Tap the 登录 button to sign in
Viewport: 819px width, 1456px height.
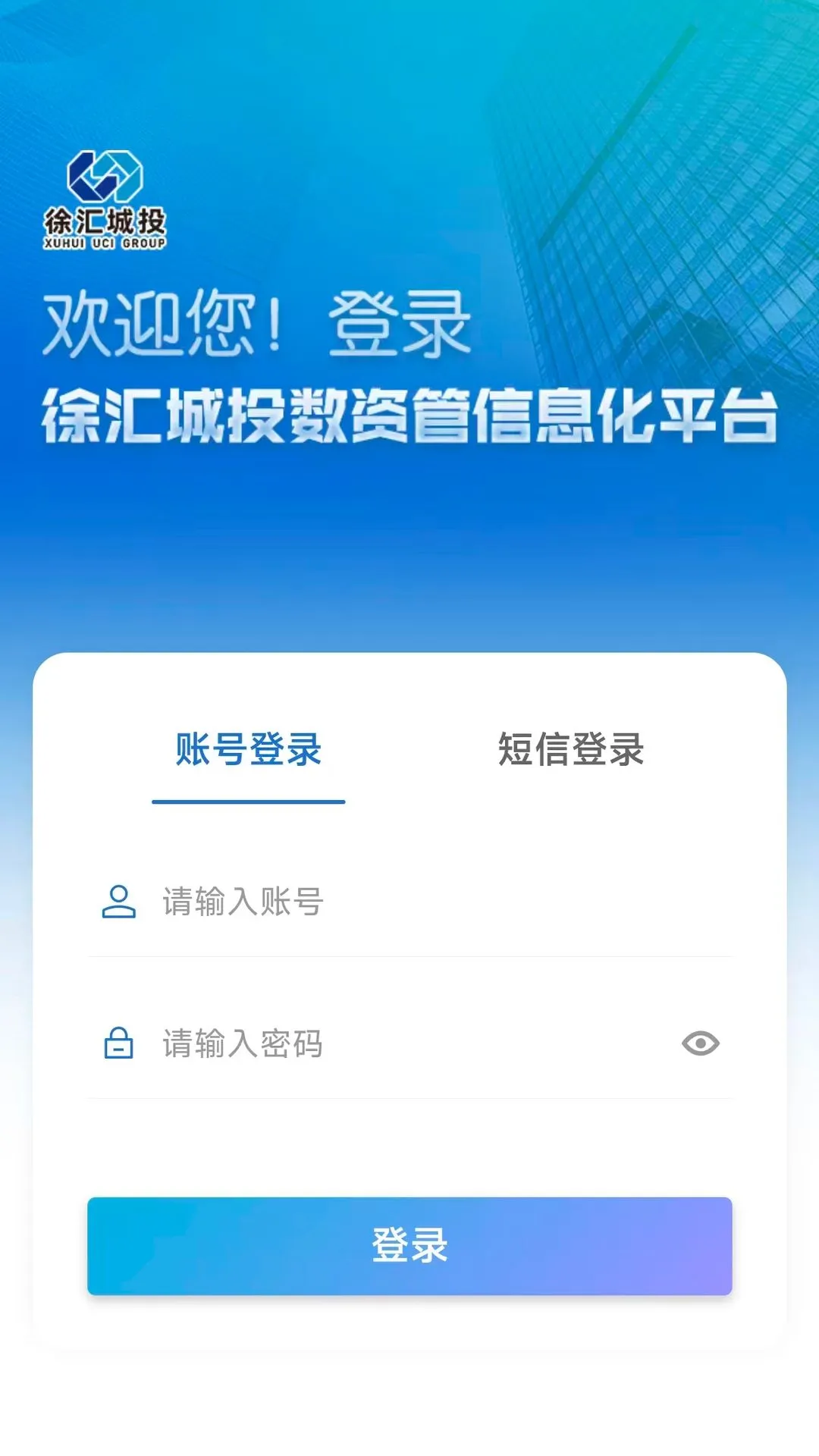(x=409, y=1245)
